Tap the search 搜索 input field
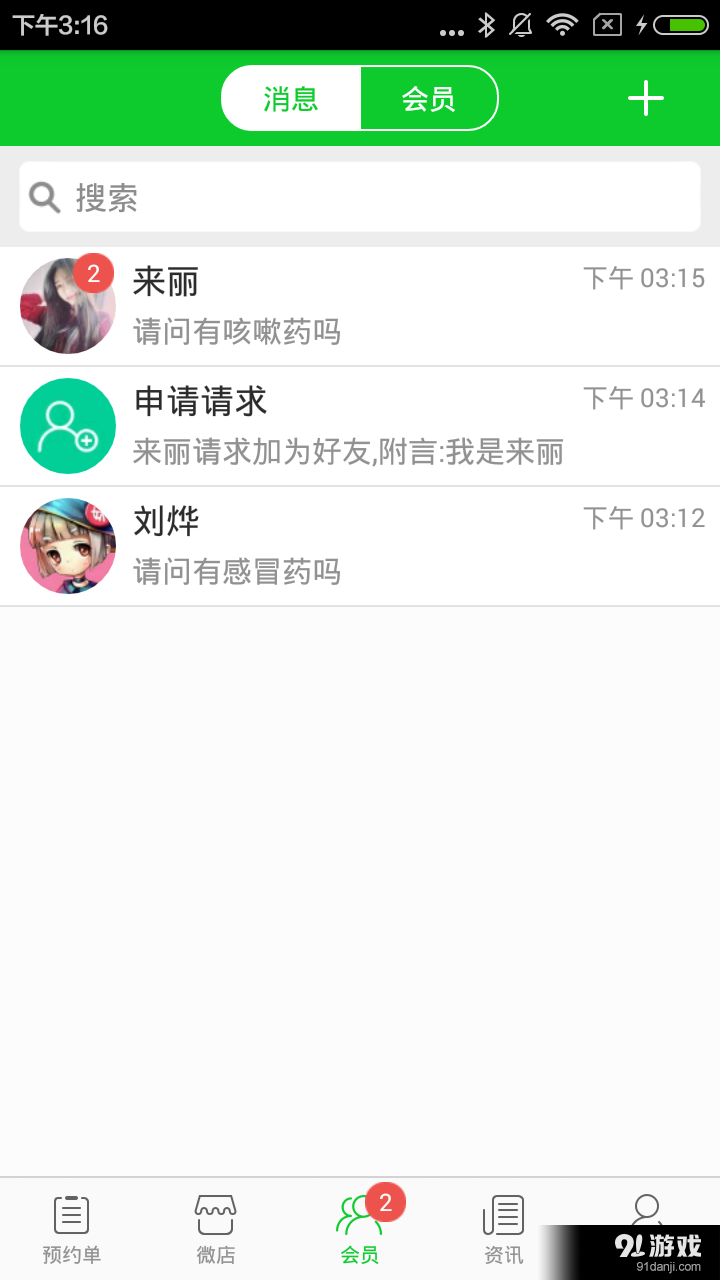The width and height of the screenshot is (720, 1280). point(360,196)
